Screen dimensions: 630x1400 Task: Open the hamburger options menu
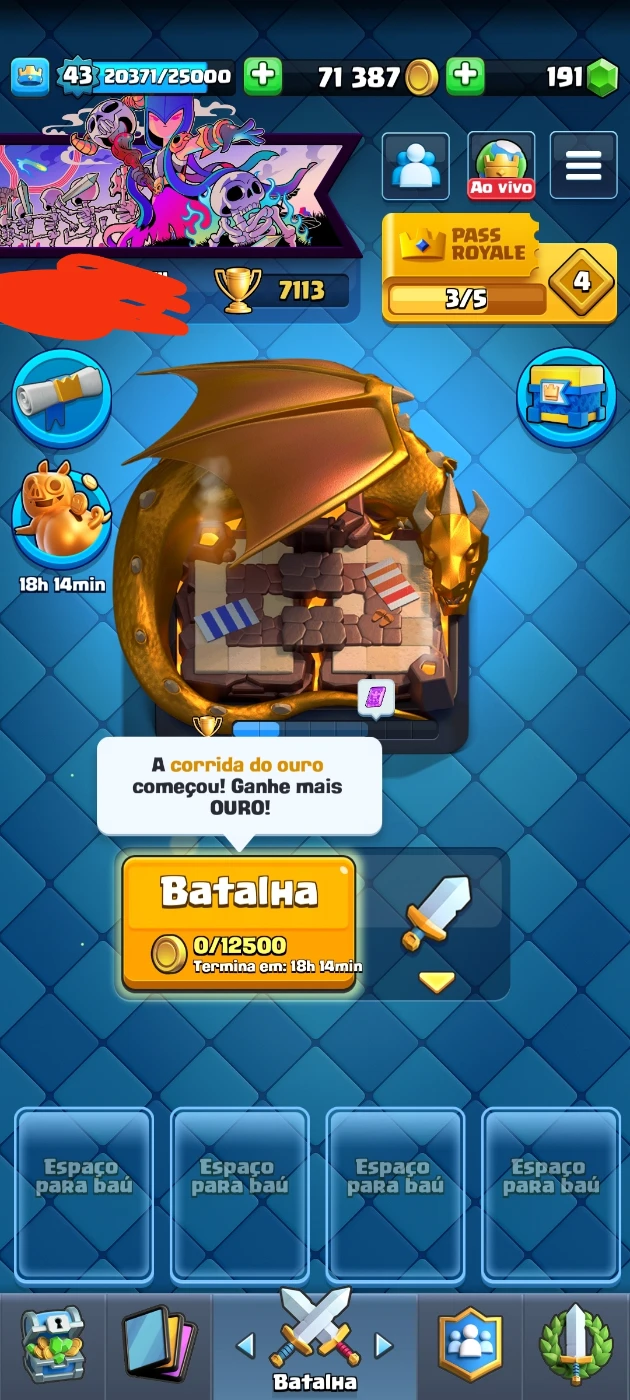[584, 166]
